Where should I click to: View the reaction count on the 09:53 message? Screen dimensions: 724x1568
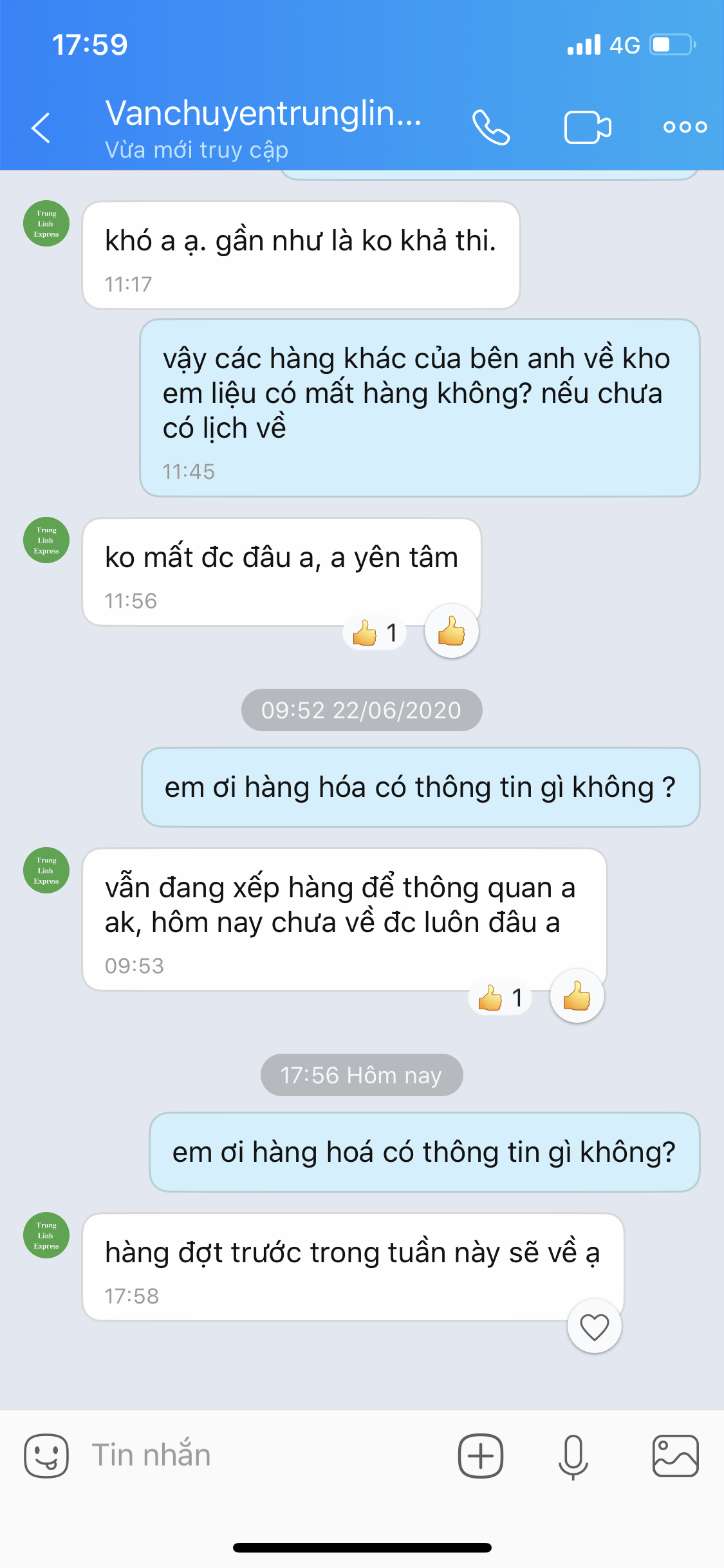(x=500, y=998)
